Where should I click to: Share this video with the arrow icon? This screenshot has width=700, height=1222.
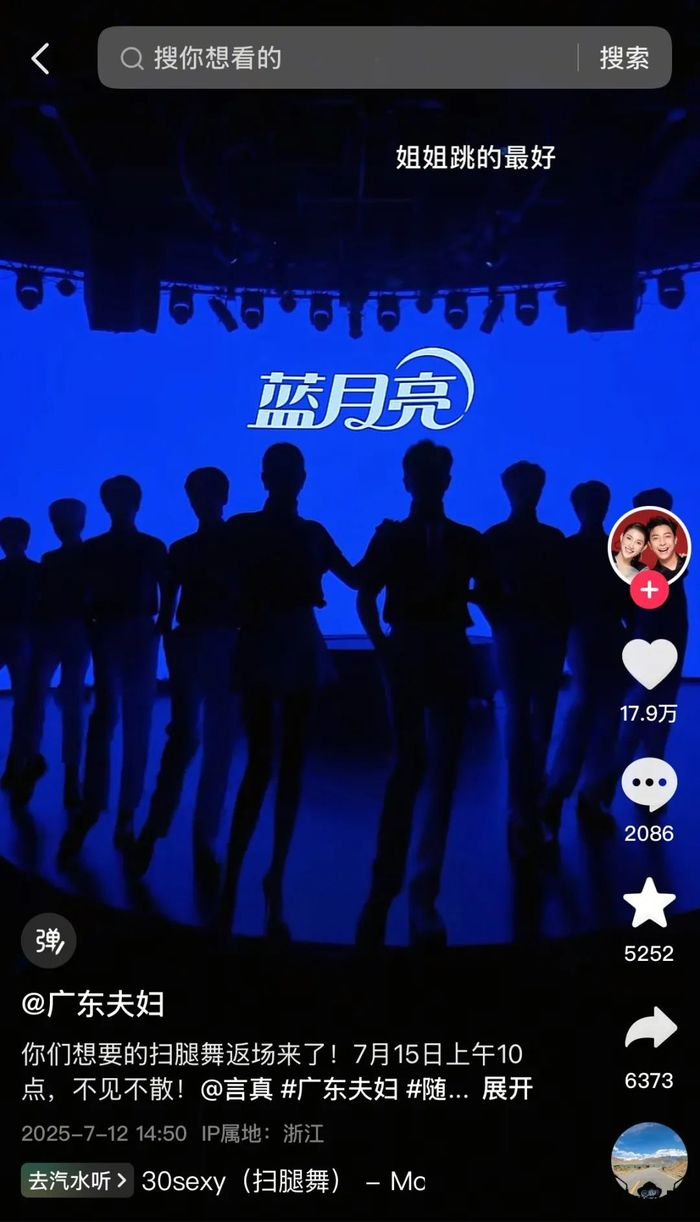(649, 1030)
